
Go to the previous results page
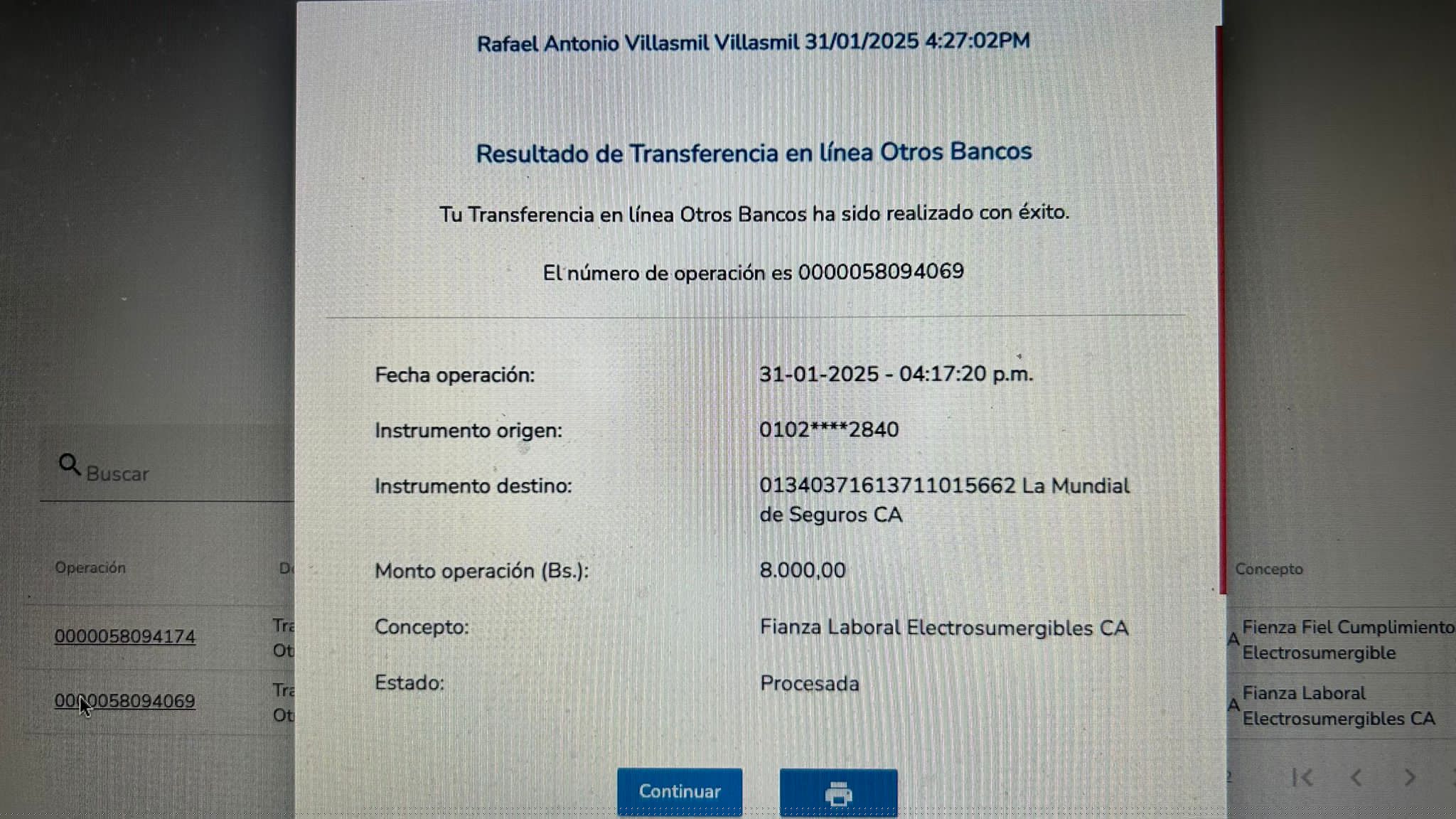point(1356,778)
